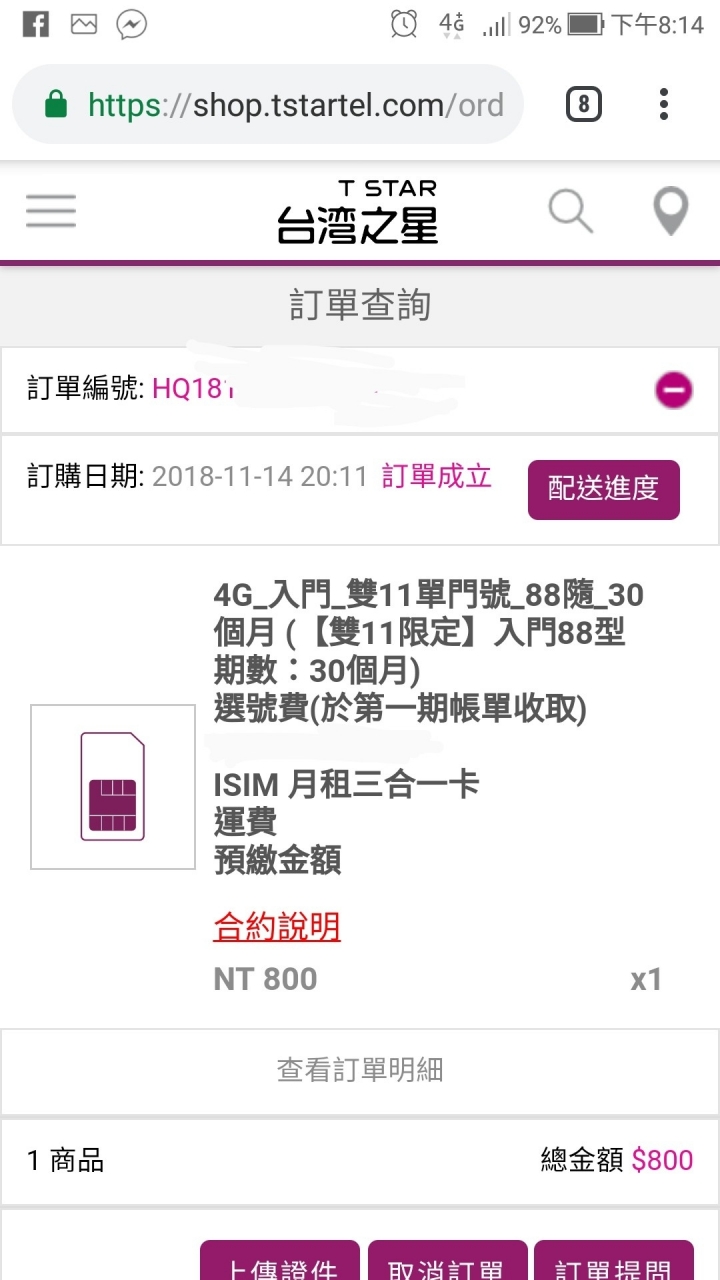Open the browser overflow menu

click(664, 104)
